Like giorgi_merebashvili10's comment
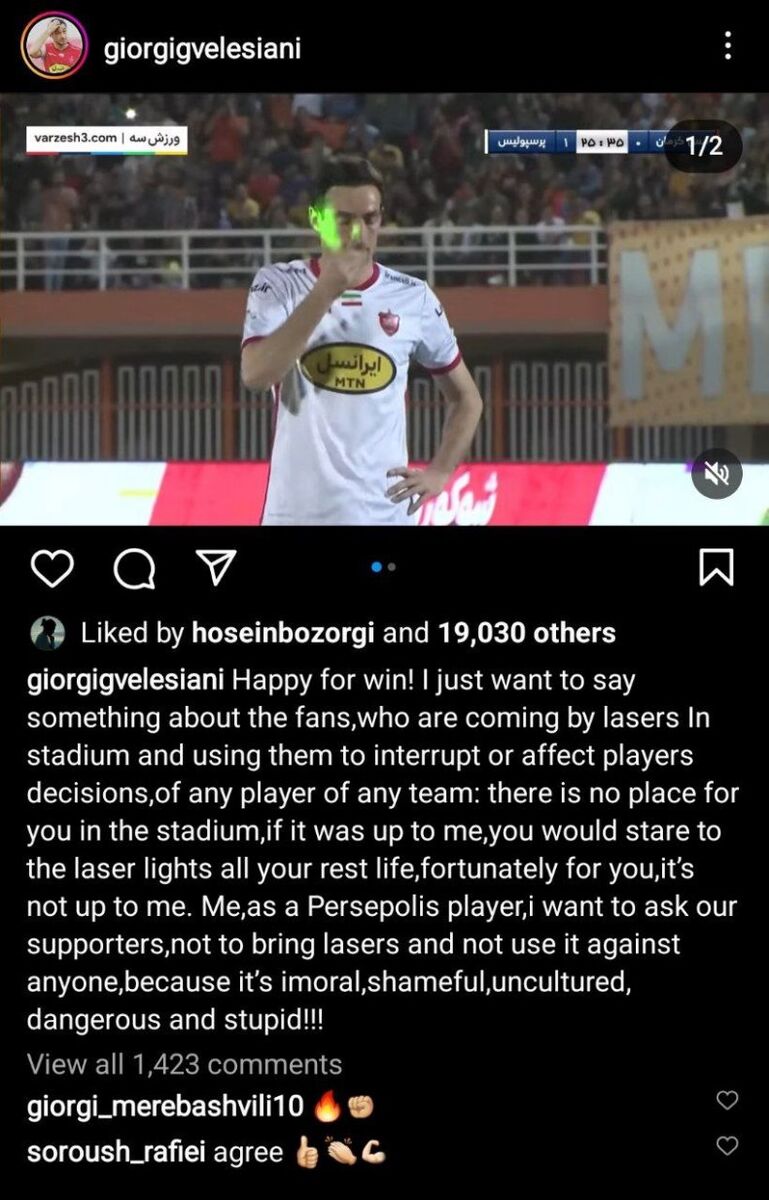 [727, 1101]
